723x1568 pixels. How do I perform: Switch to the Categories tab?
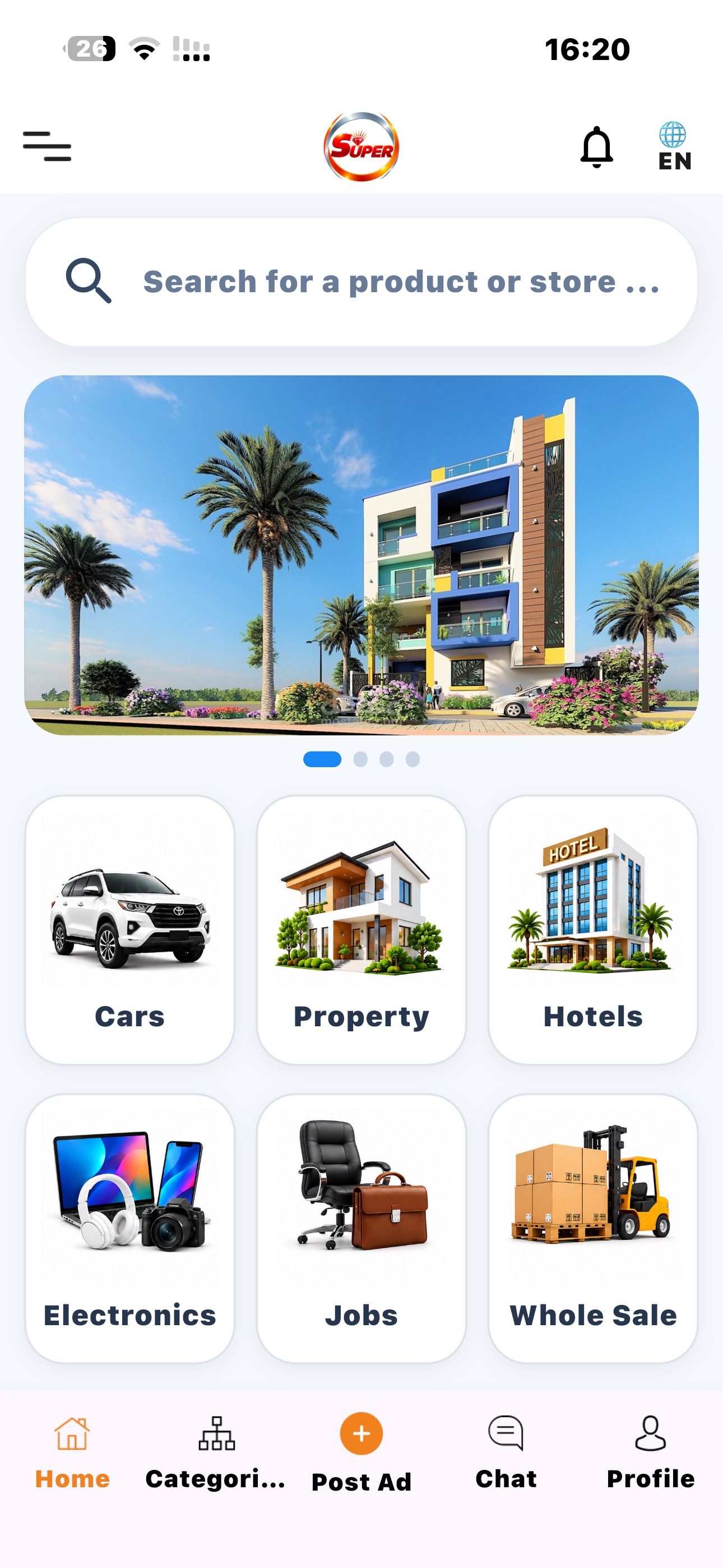pos(216,1452)
